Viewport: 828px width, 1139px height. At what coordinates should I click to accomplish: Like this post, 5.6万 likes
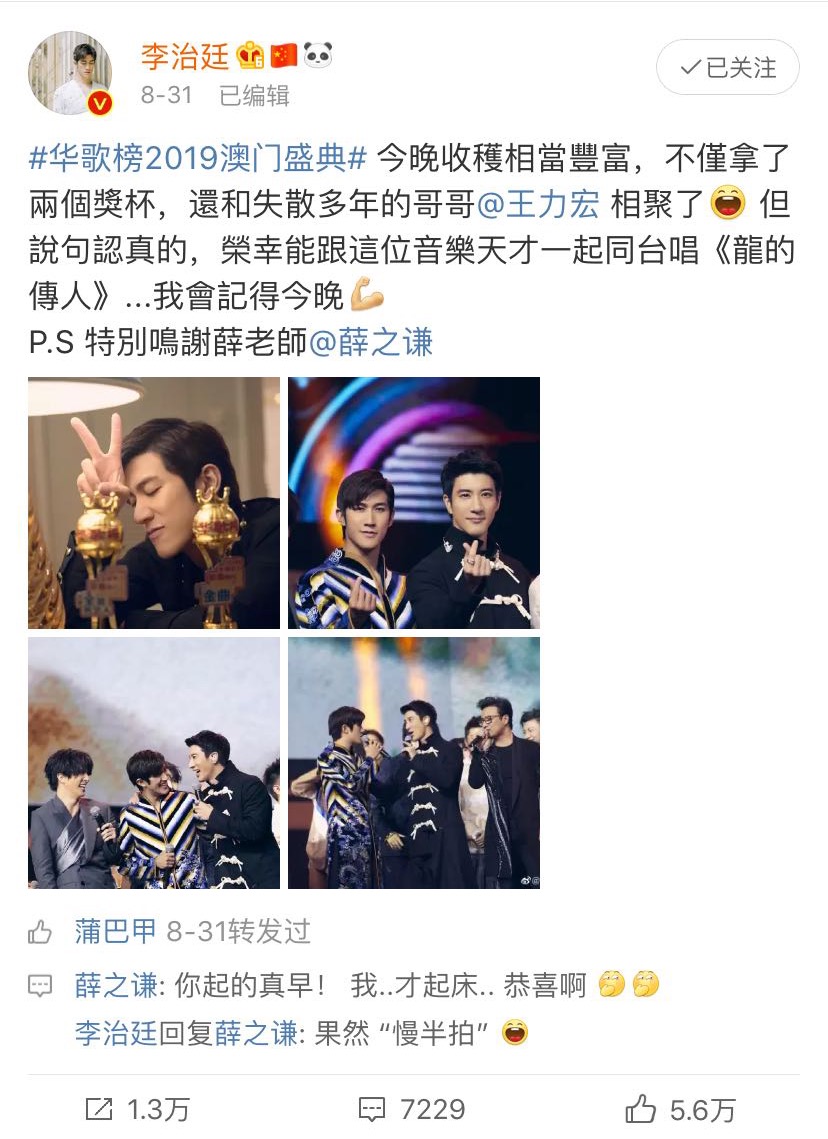coord(680,1109)
